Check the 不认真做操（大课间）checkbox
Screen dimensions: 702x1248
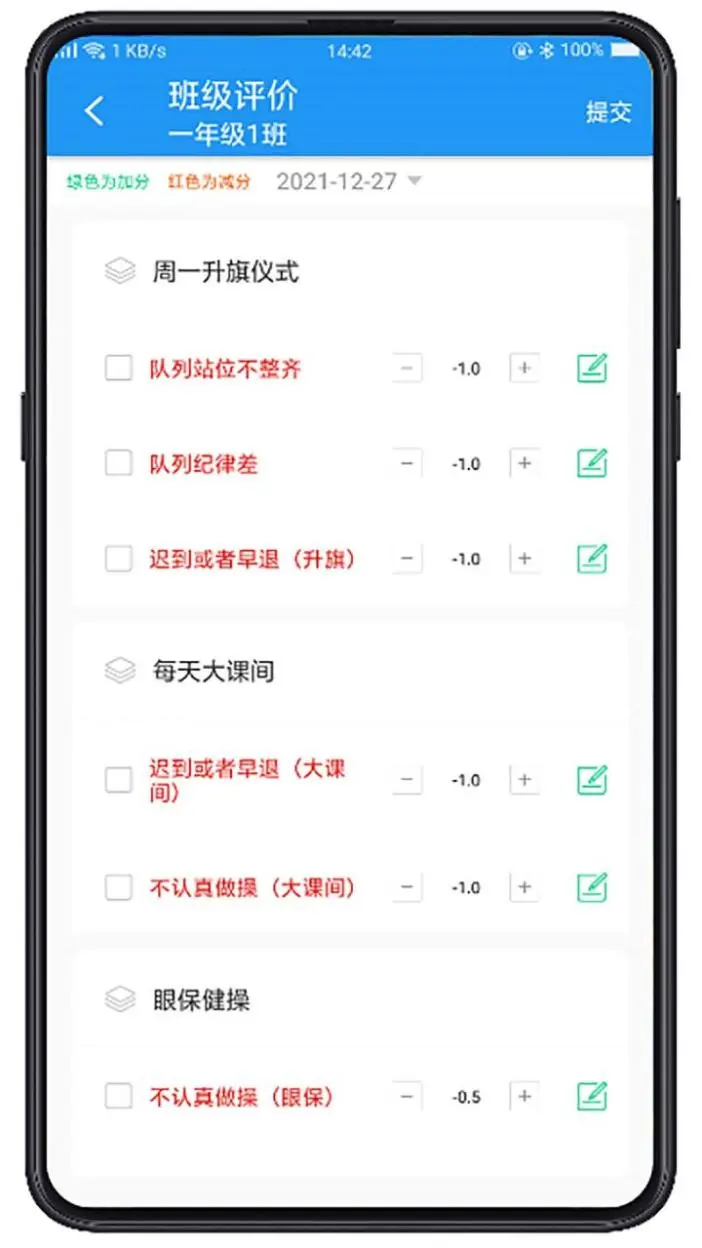pyautogui.click(x=119, y=887)
